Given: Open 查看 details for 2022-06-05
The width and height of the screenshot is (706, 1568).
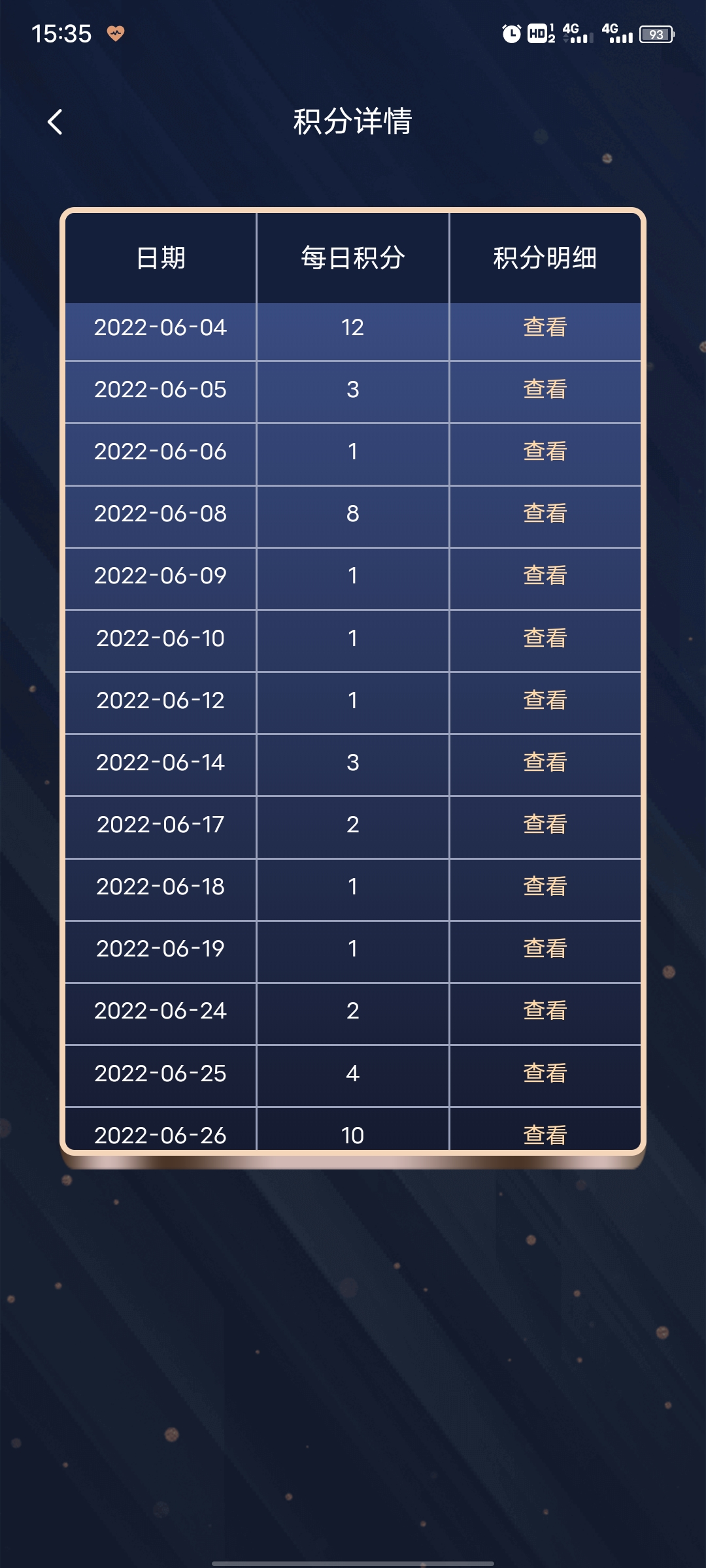Looking at the screenshot, I should point(545,389).
